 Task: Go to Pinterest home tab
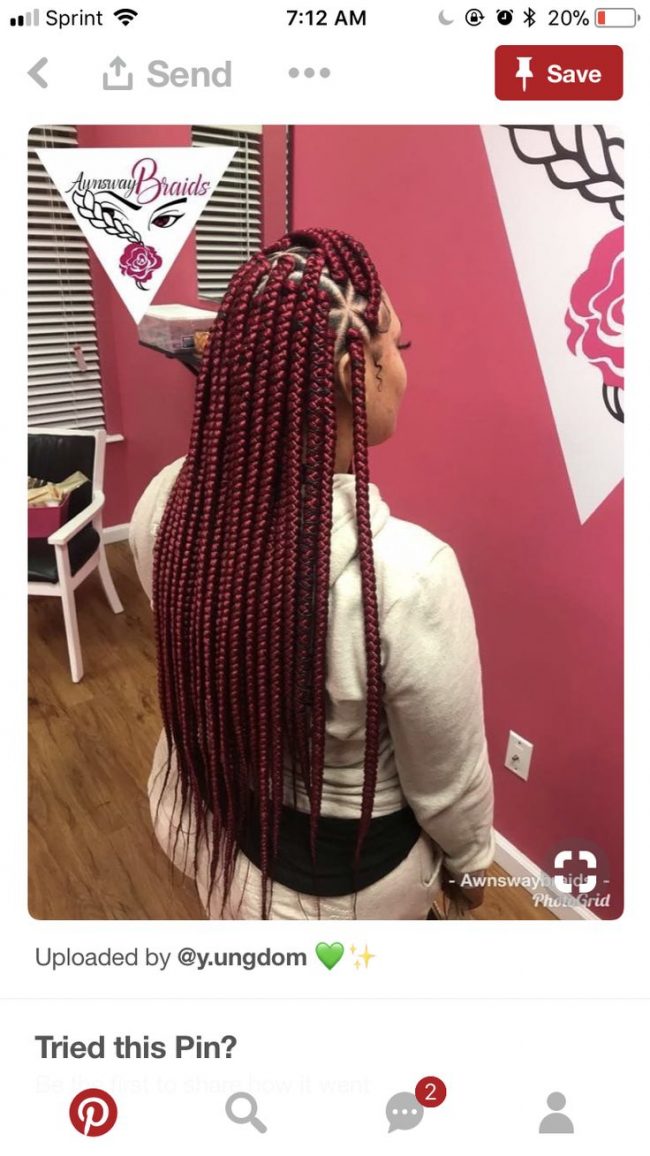coord(93,1112)
